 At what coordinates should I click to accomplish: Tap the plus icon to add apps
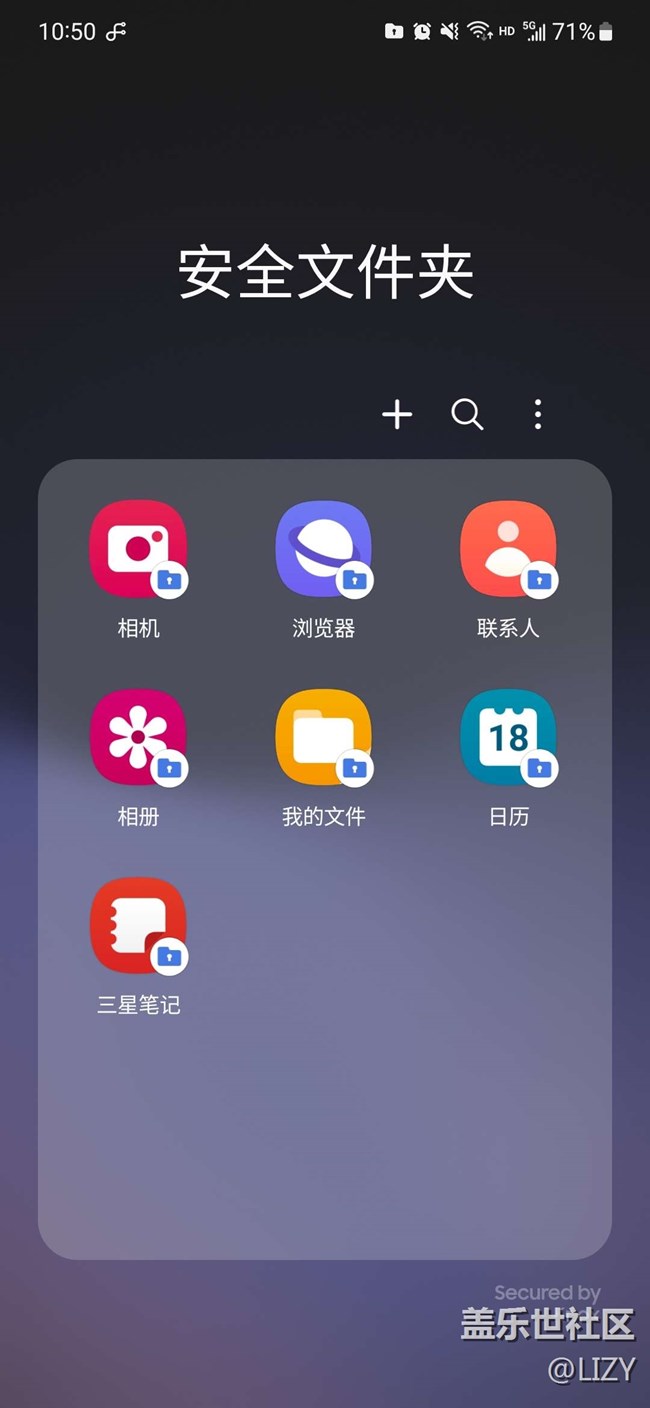397,414
